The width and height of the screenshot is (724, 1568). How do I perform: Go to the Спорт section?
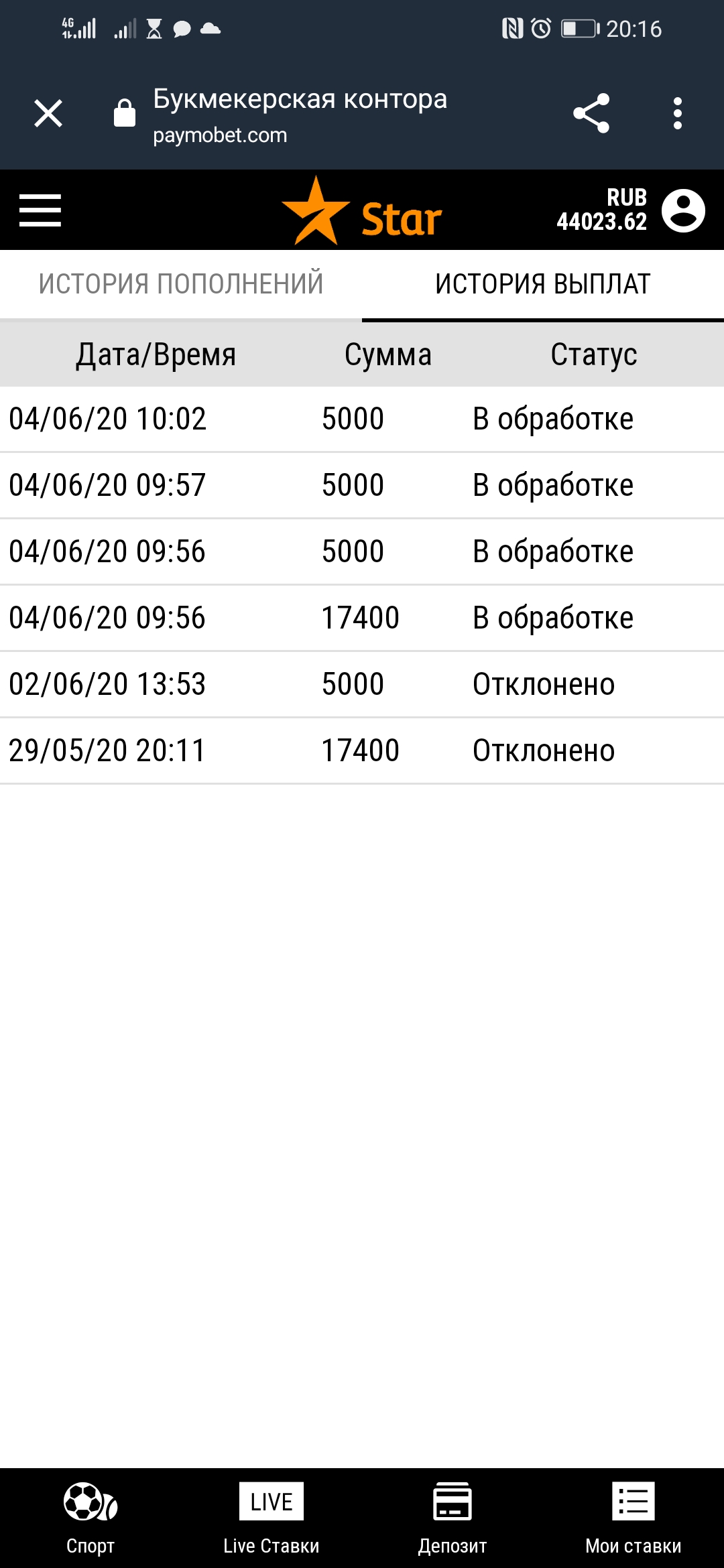pyautogui.click(x=90, y=1518)
